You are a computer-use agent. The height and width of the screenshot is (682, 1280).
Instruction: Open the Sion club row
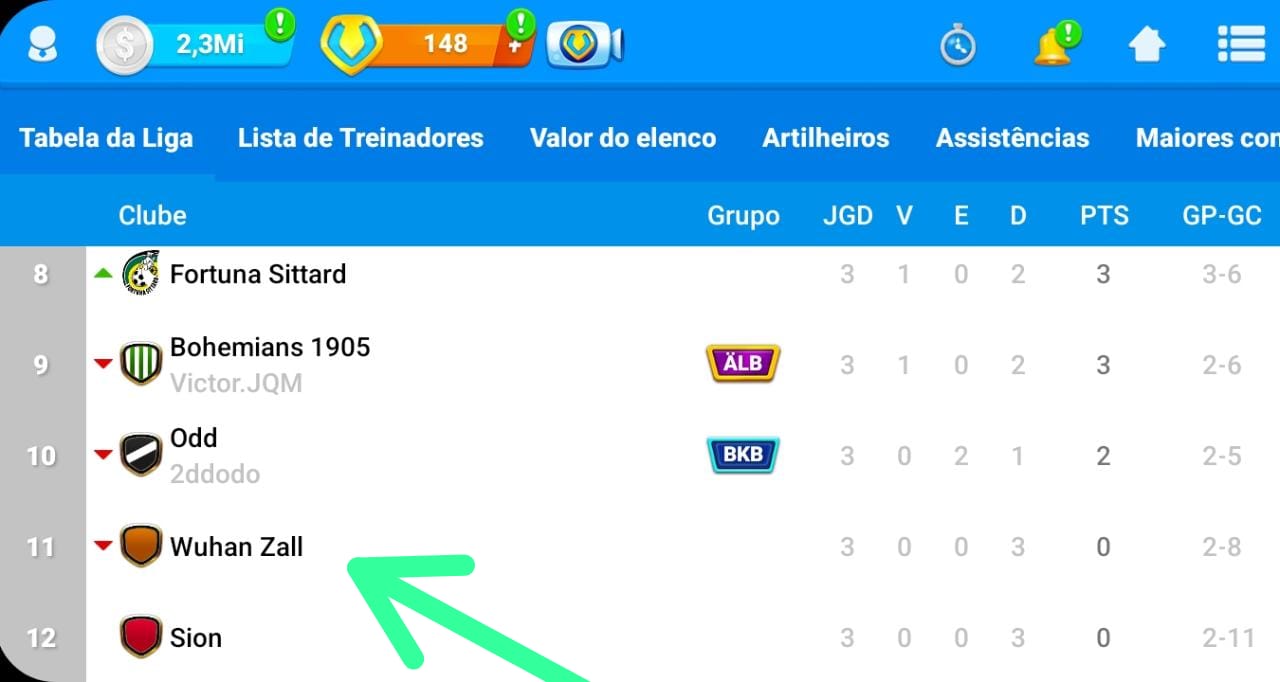(196, 638)
